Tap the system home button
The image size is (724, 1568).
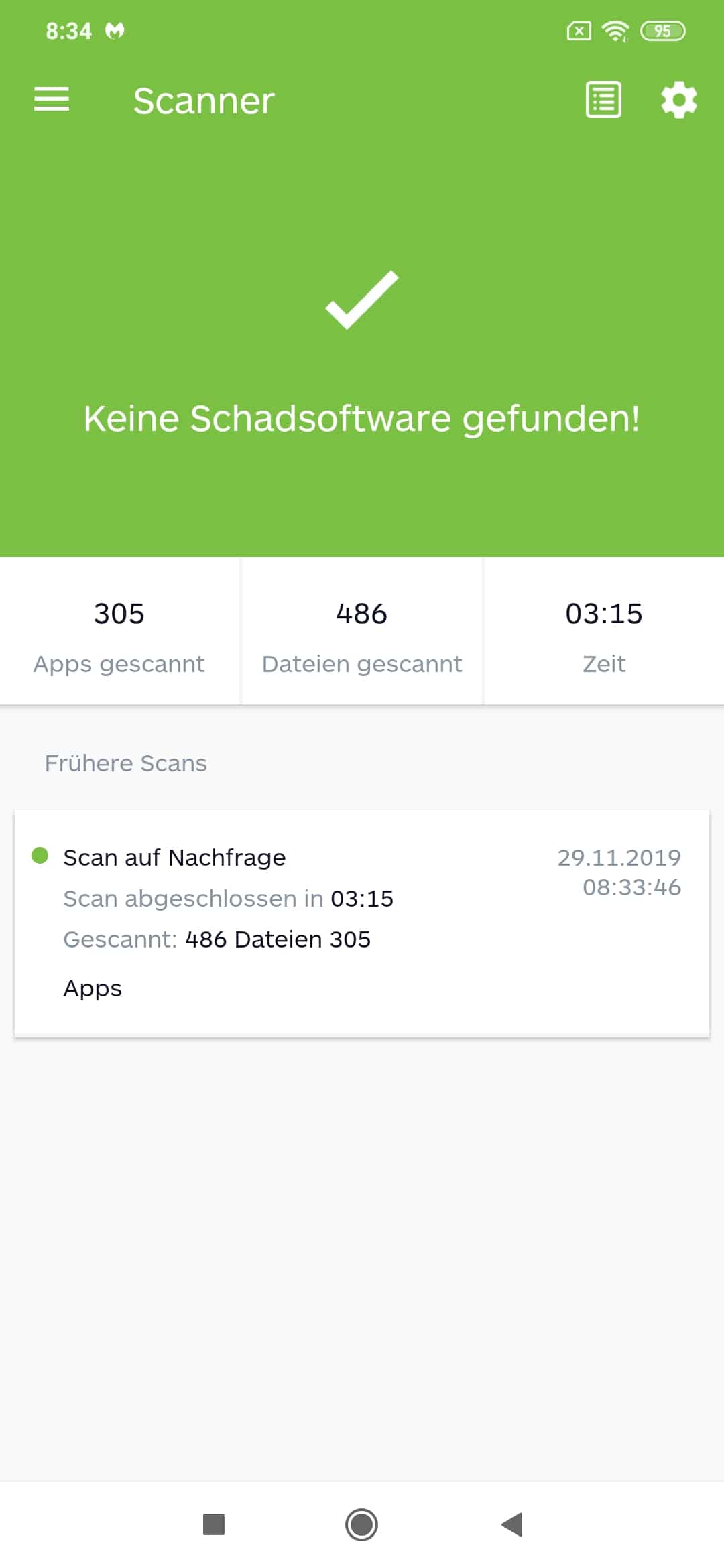(361, 1524)
